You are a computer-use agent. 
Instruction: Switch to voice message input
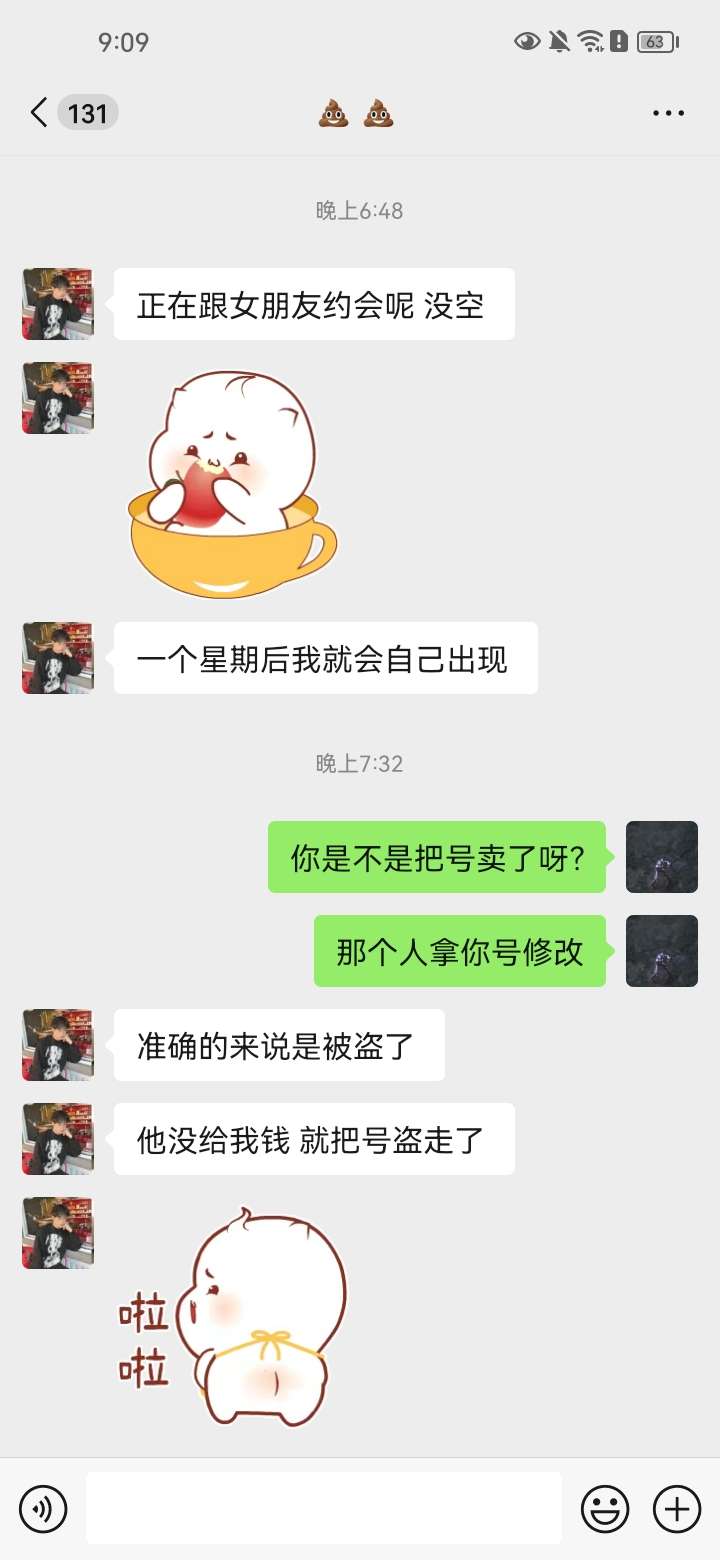(x=43, y=1508)
